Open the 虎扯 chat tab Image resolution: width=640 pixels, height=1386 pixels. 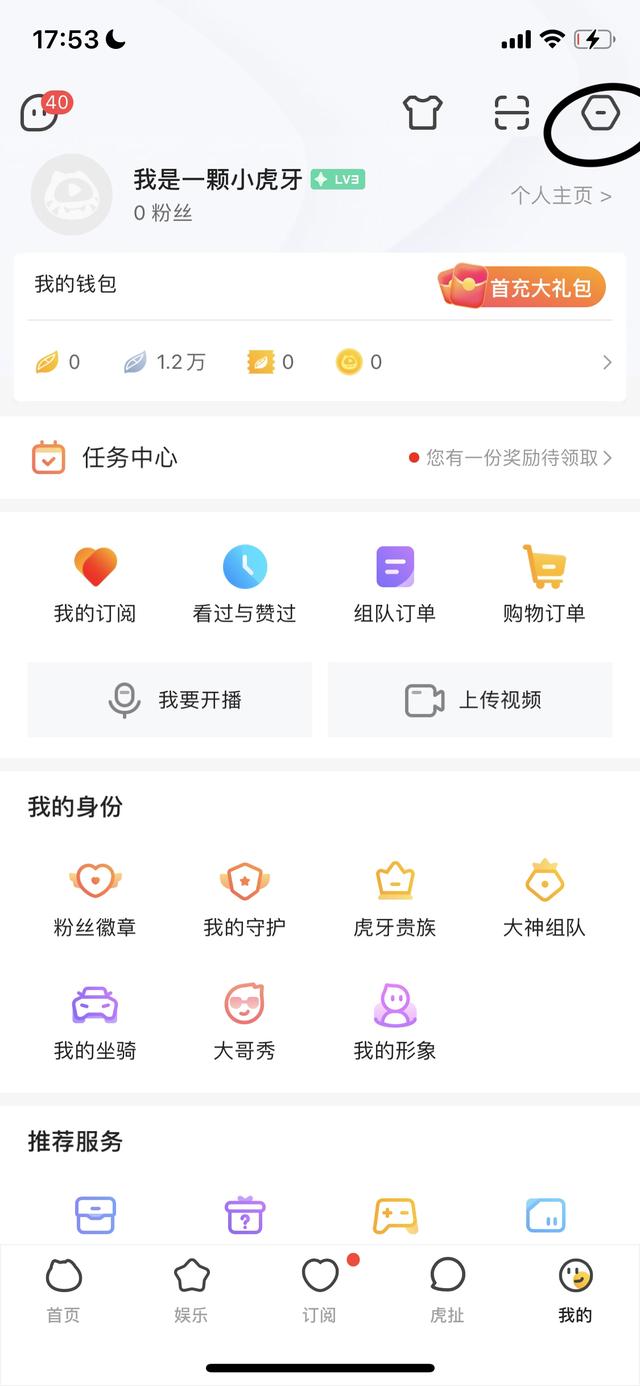(447, 1291)
